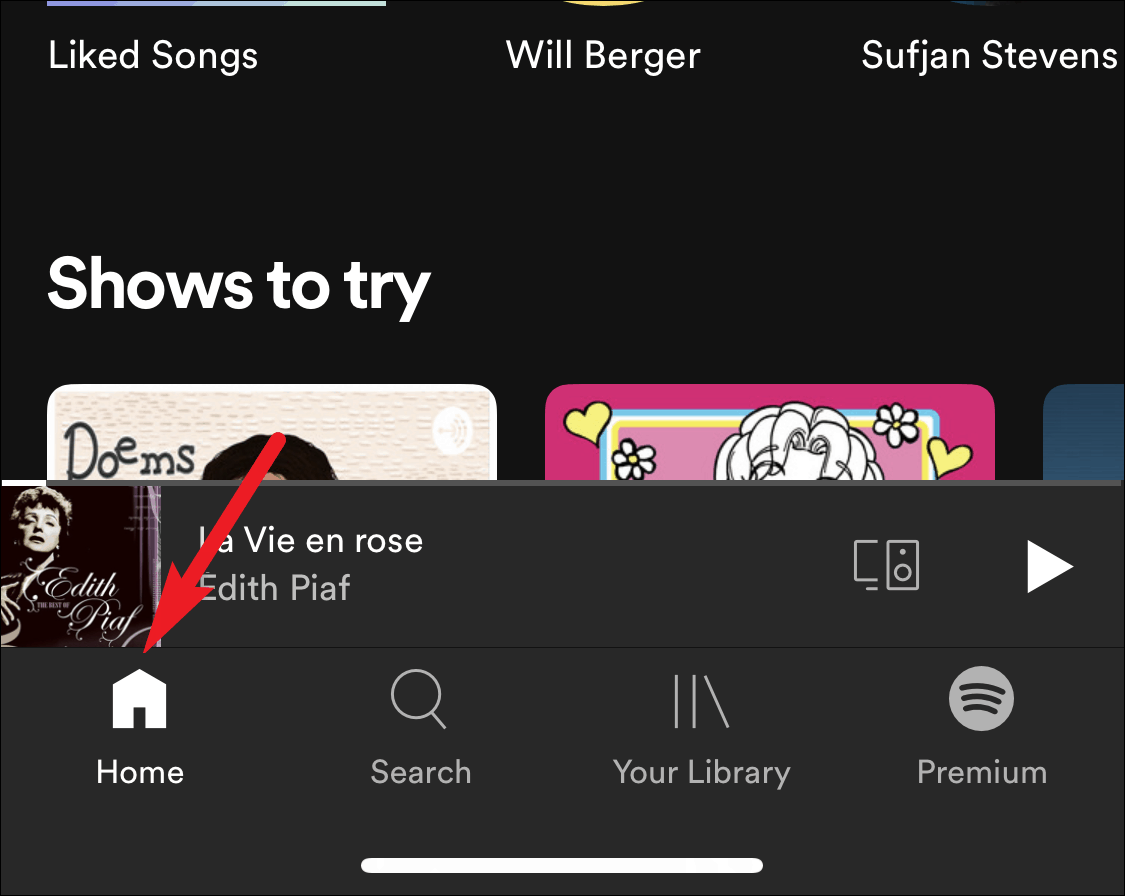Open the Doems podcast show card
Image resolution: width=1125 pixels, height=896 pixels.
(x=271, y=435)
